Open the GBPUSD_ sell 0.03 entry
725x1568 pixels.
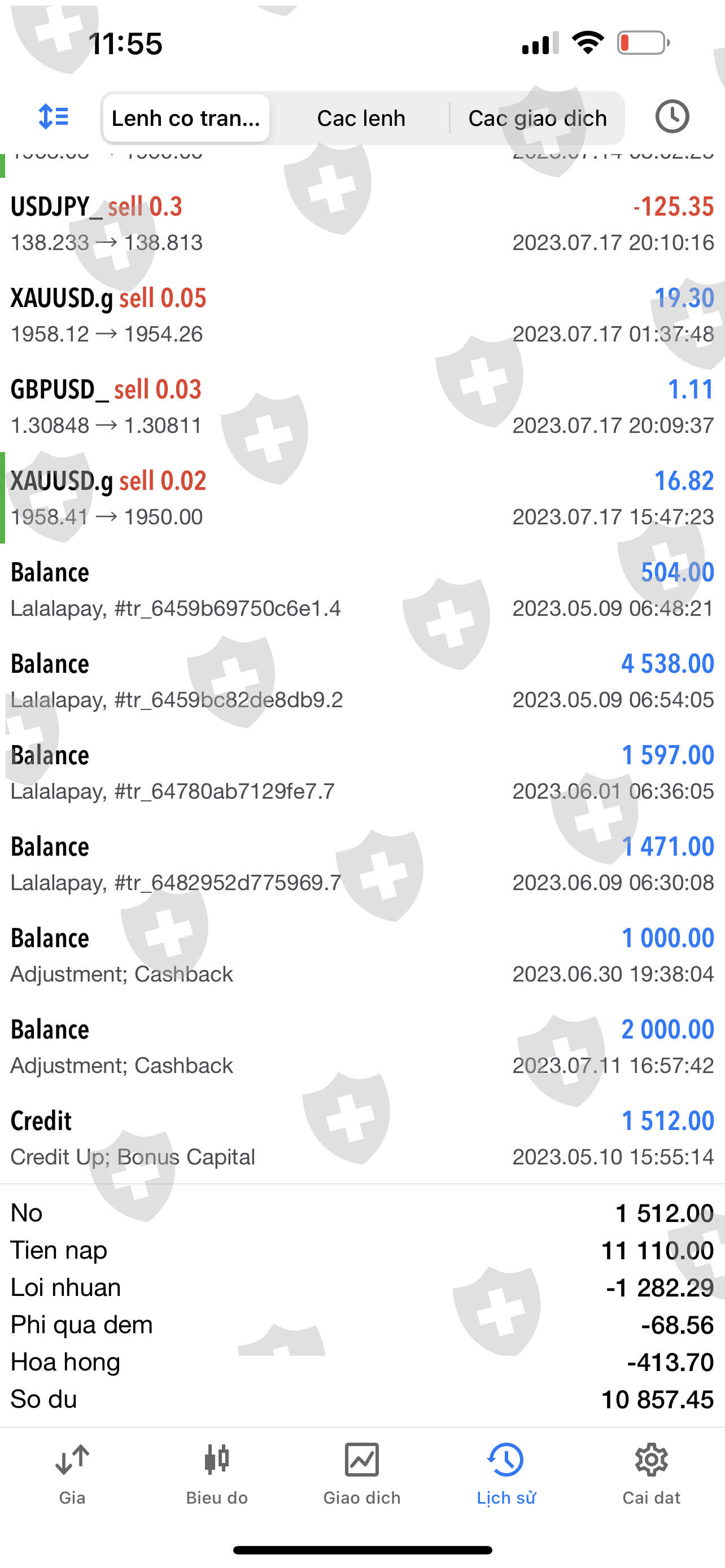click(x=362, y=406)
